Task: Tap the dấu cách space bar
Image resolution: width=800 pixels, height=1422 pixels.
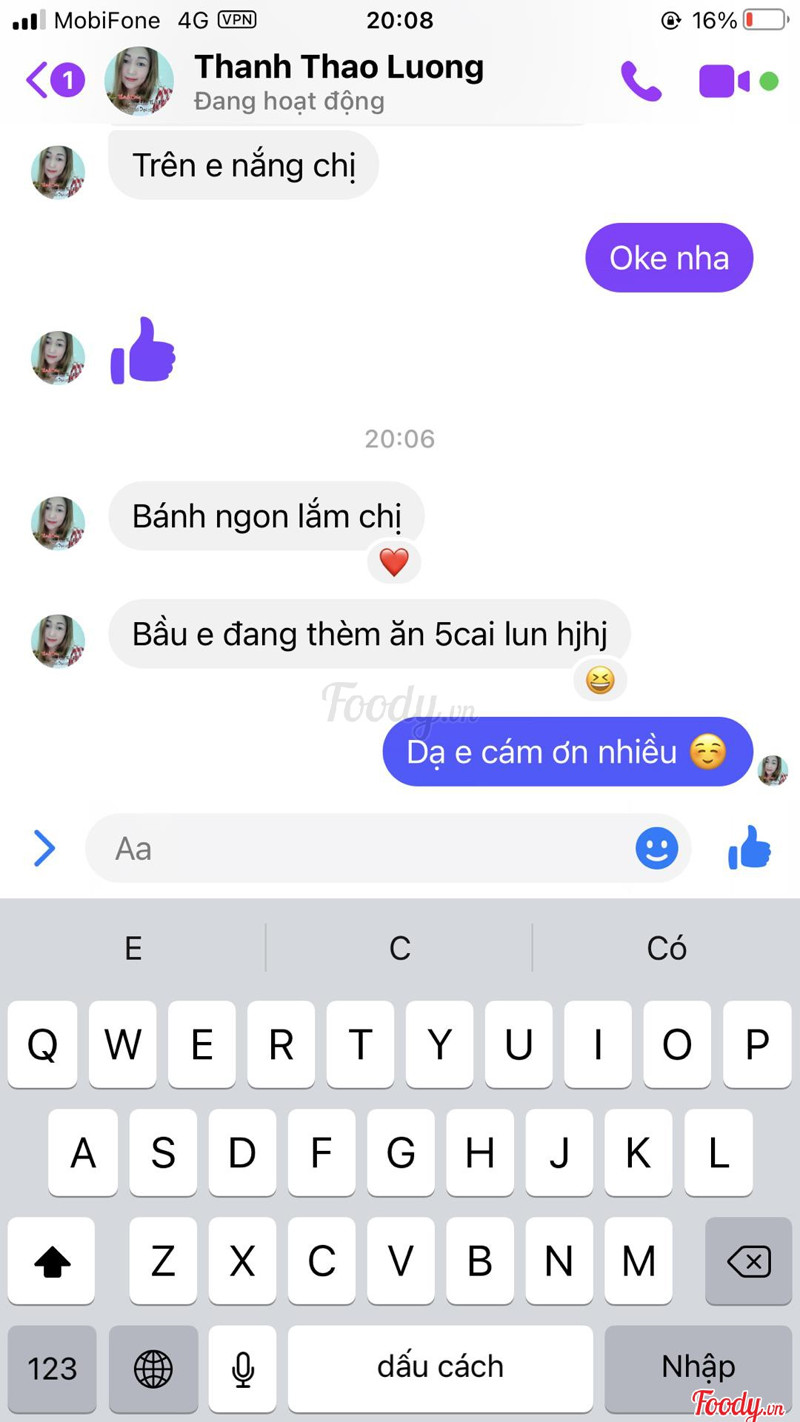Action: coord(440,1368)
